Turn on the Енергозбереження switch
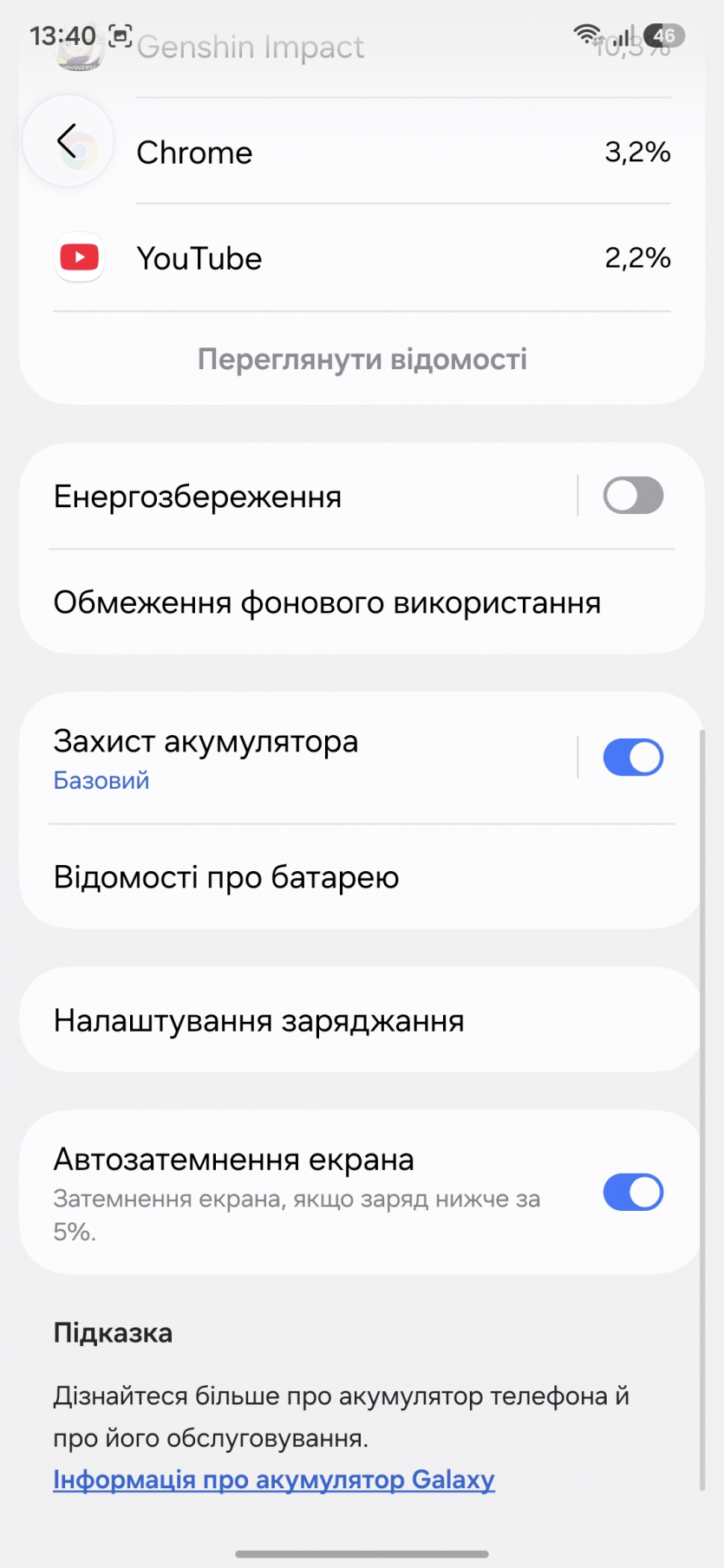The height and width of the screenshot is (1568, 724). [x=633, y=497]
